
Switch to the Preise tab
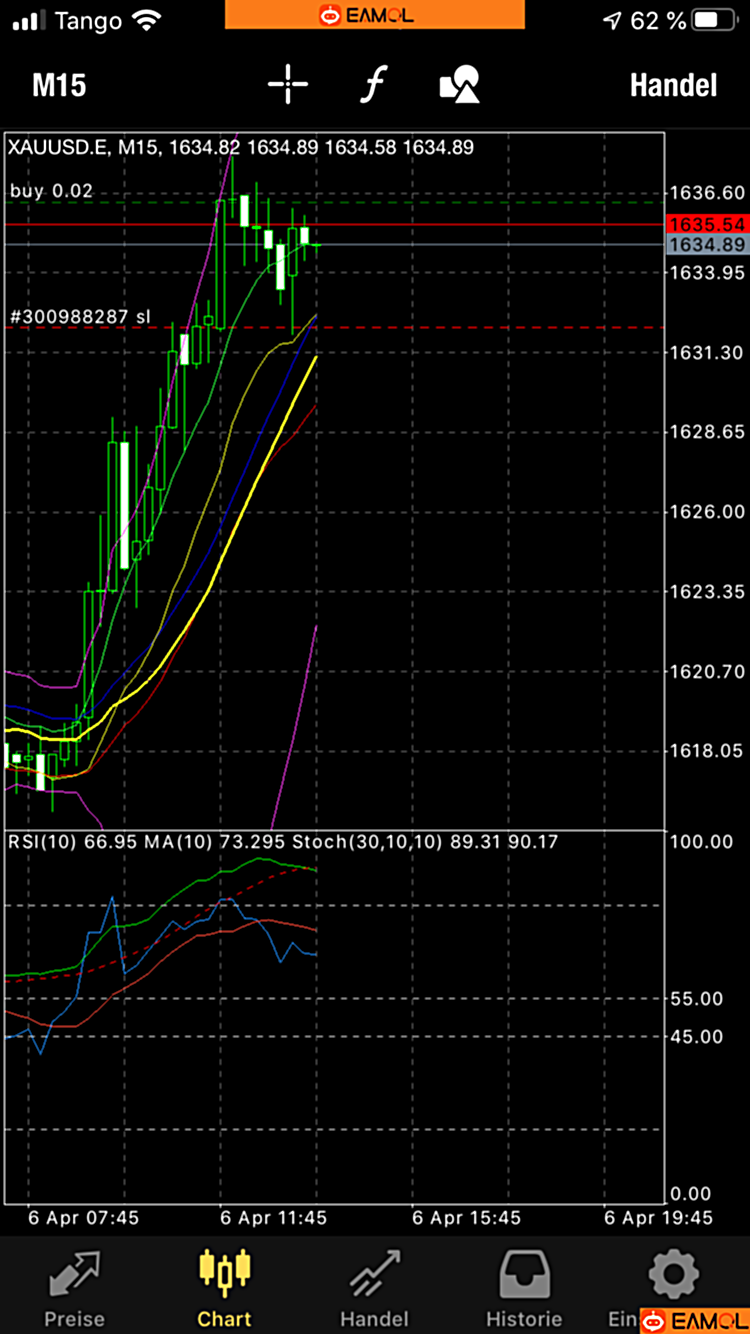coord(75,1288)
